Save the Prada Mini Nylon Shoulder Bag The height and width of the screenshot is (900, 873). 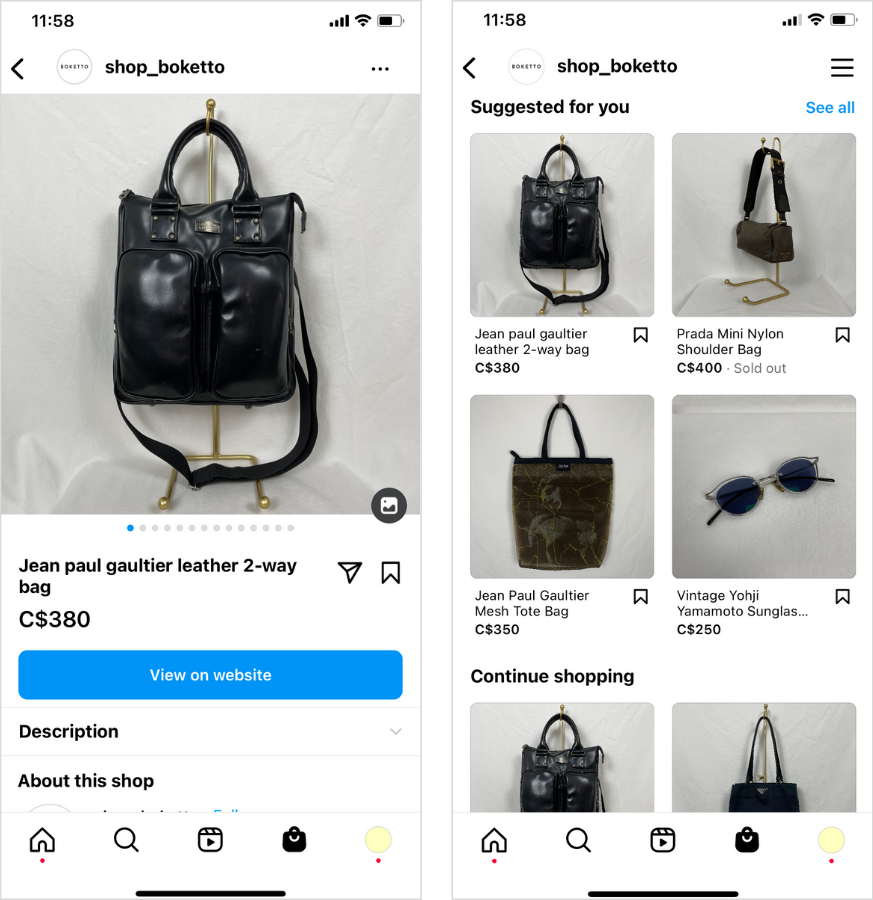(x=842, y=335)
